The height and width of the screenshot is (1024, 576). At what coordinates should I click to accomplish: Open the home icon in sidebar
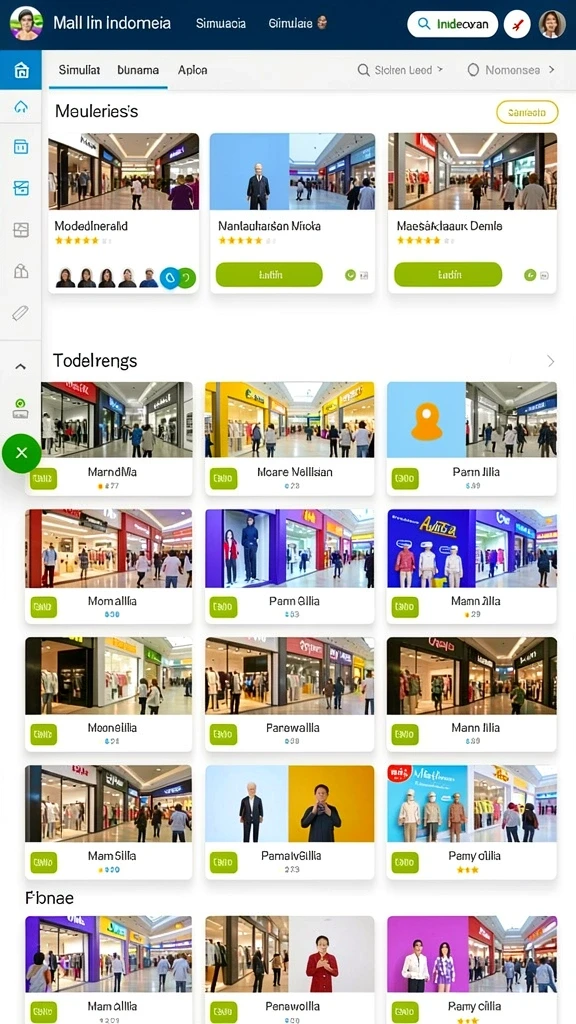click(x=21, y=70)
